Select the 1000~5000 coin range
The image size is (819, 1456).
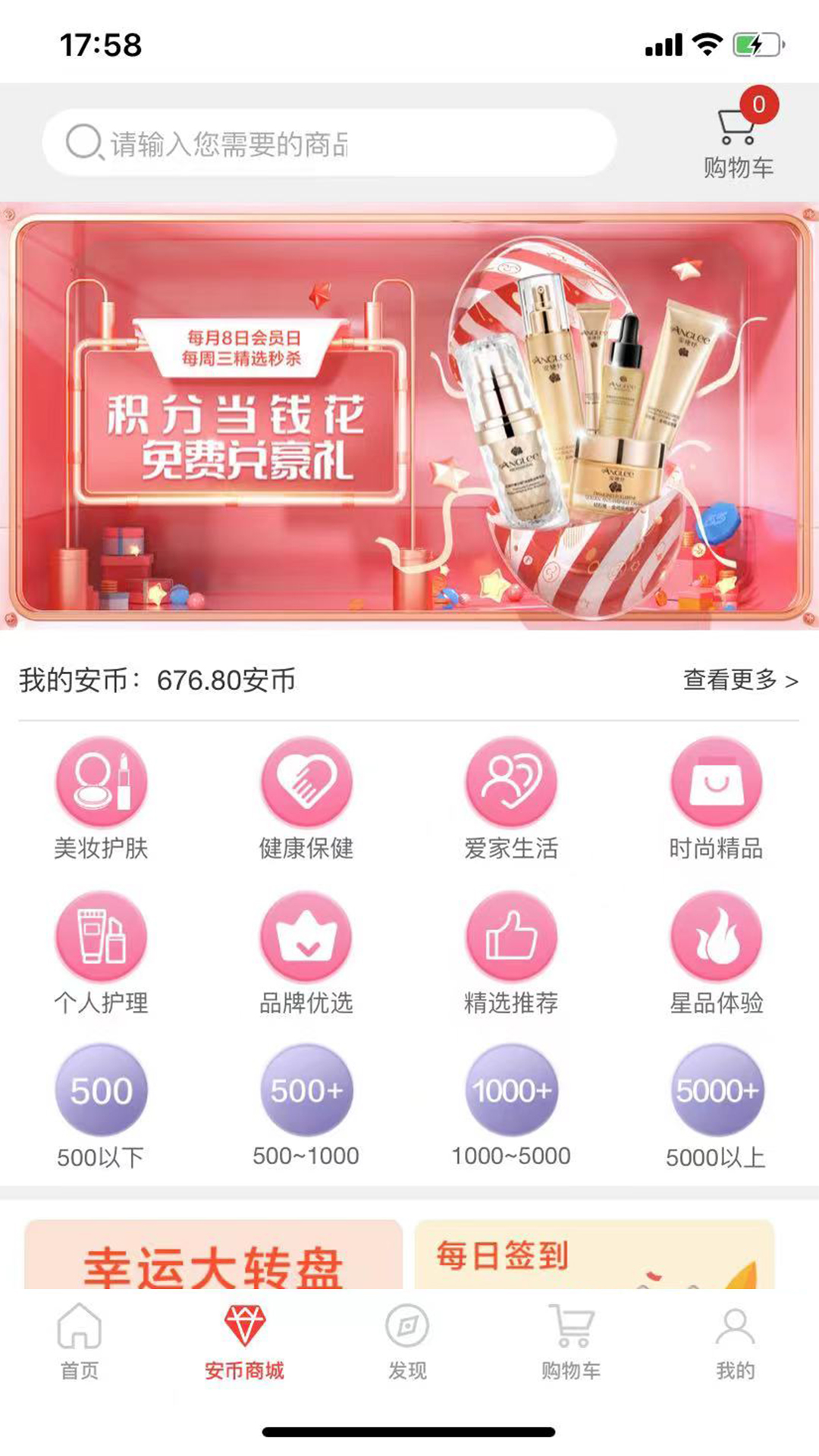(x=511, y=1107)
